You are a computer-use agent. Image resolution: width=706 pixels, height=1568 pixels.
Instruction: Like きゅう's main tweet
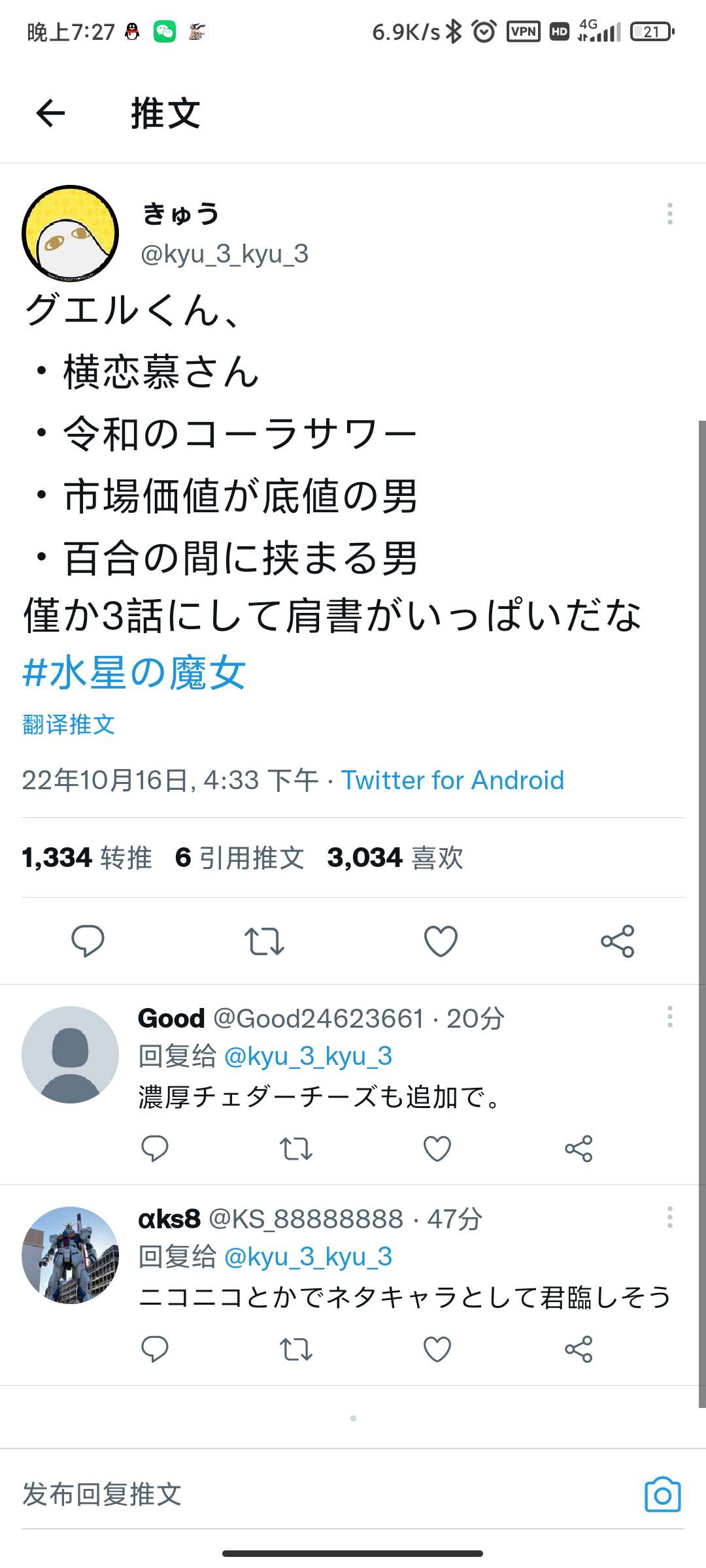441,941
